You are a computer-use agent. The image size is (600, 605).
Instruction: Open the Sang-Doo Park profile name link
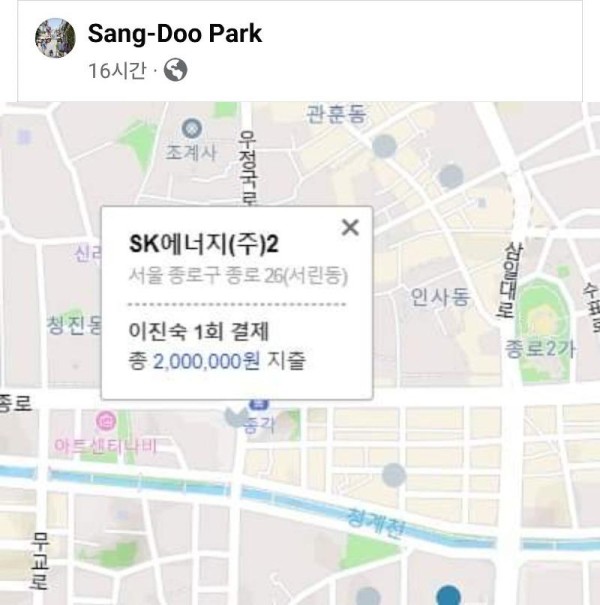pyautogui.click(x=175, y=33)
